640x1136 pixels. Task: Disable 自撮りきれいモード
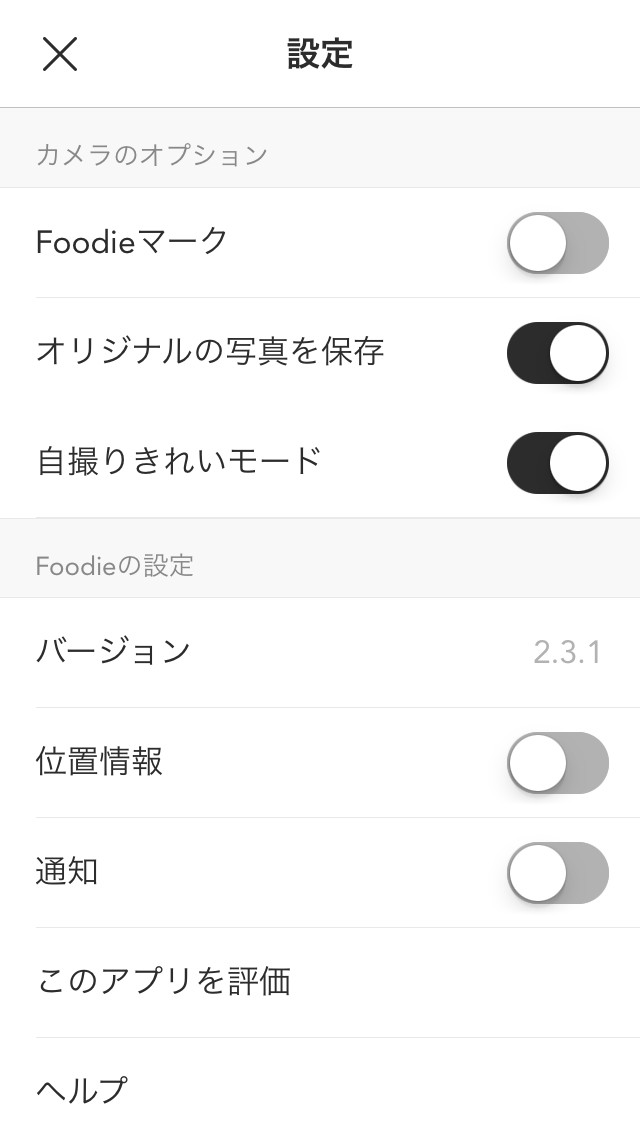[x=557, y=463]
